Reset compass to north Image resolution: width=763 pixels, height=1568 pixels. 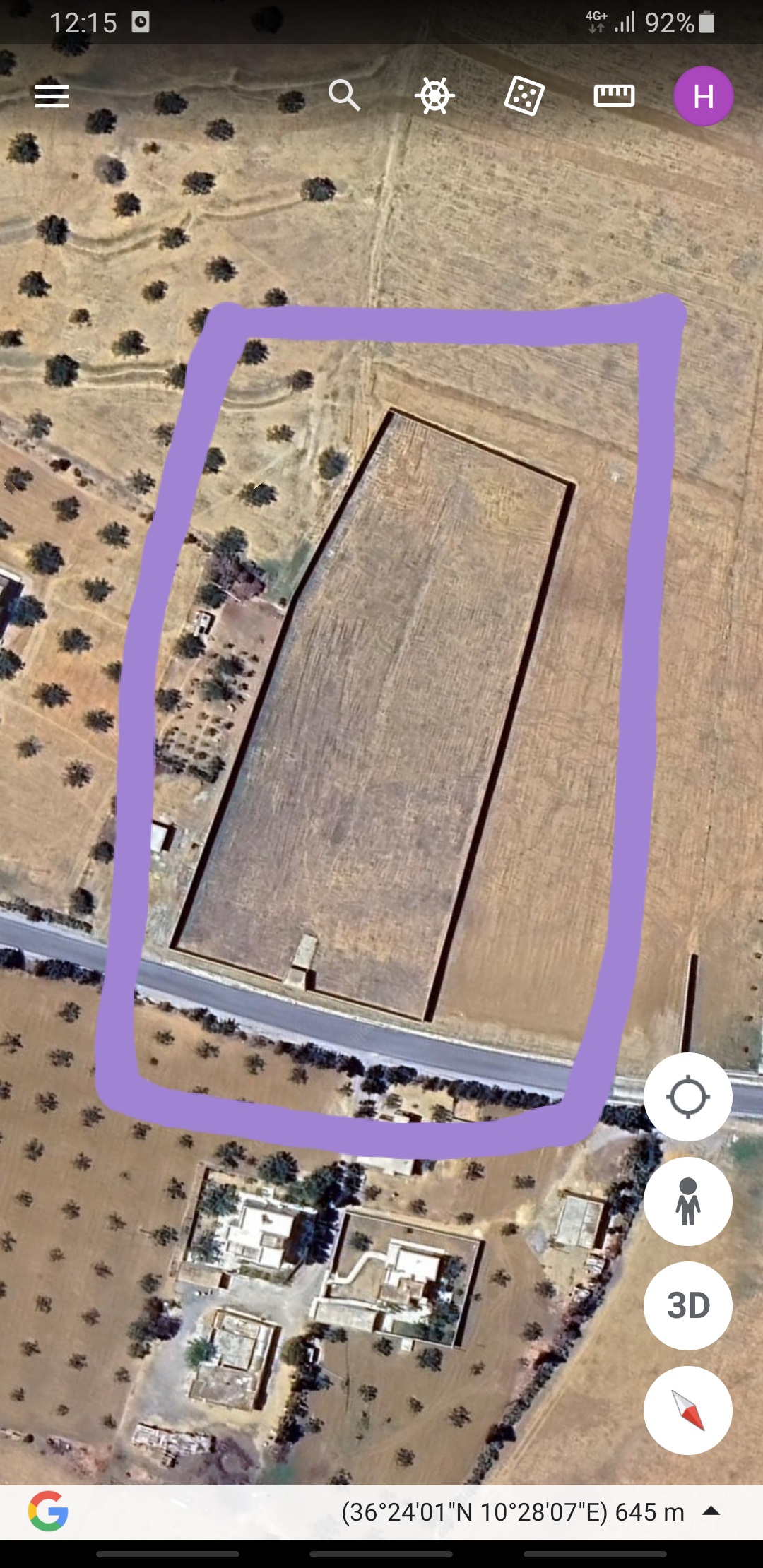[x=687, y=1410]
